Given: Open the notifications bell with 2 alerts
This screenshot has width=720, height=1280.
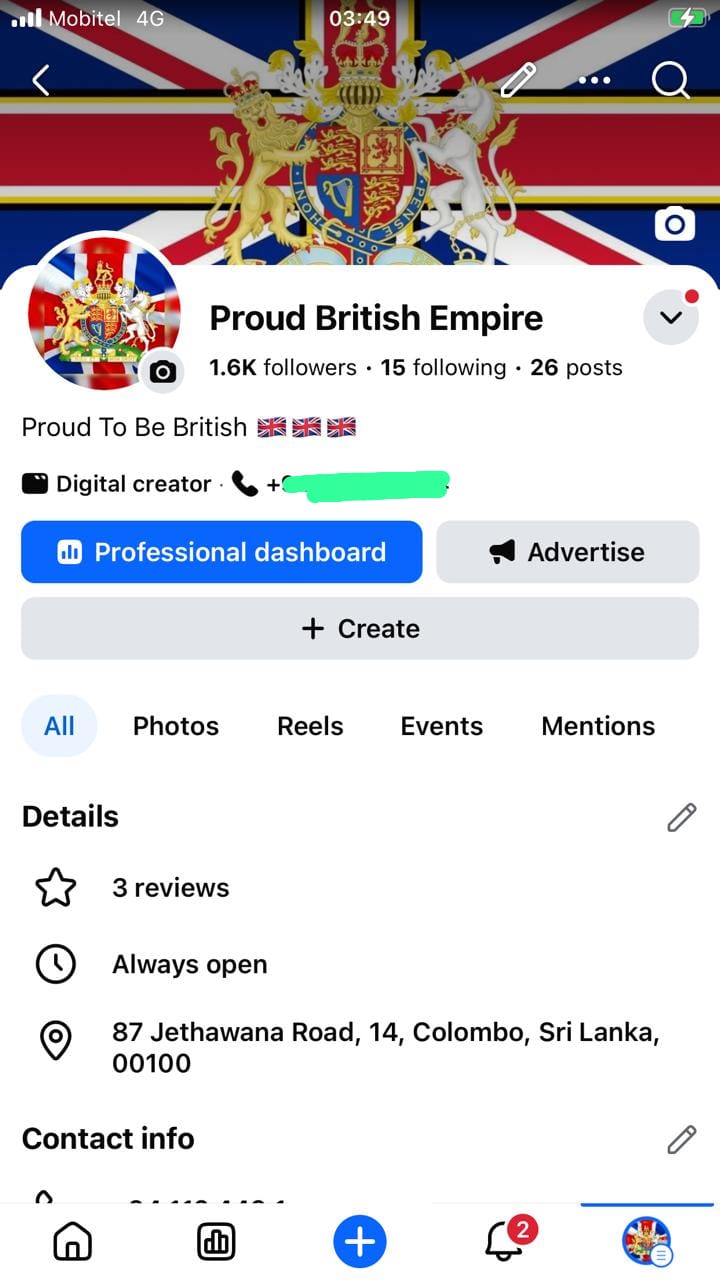Looking at the screenshot, I should 504,1242.
